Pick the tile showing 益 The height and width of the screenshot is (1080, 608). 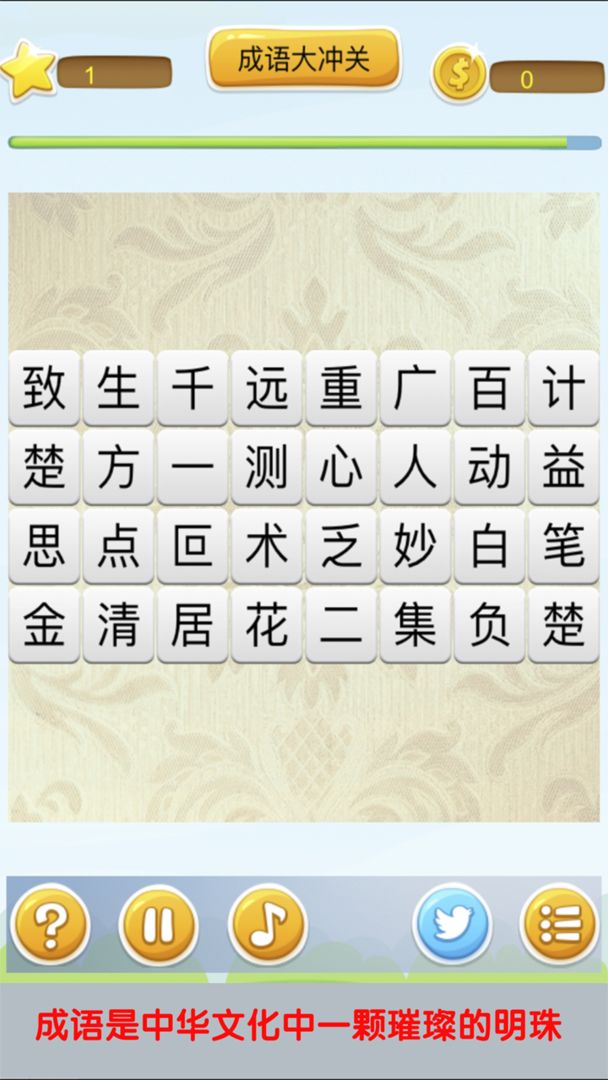pyautogui.click(x=563, y=467)
